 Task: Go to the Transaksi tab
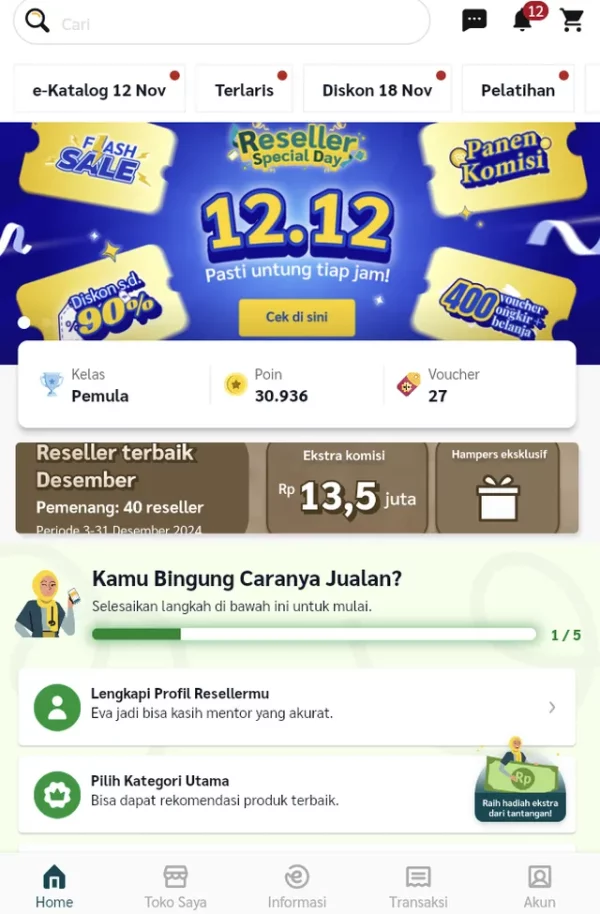pyautogui.click(x=418, y=886)
